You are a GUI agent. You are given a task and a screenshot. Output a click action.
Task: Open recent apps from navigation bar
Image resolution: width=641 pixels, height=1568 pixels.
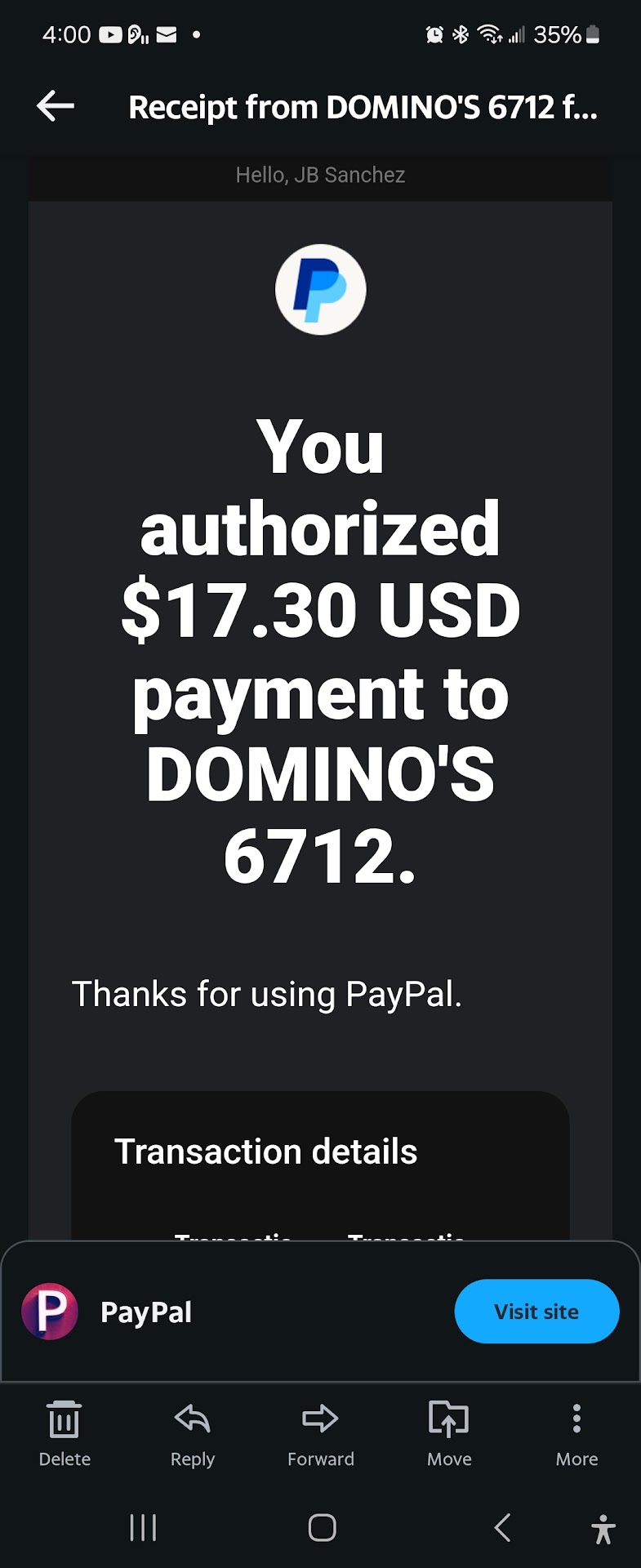[x=143, y=1527]
